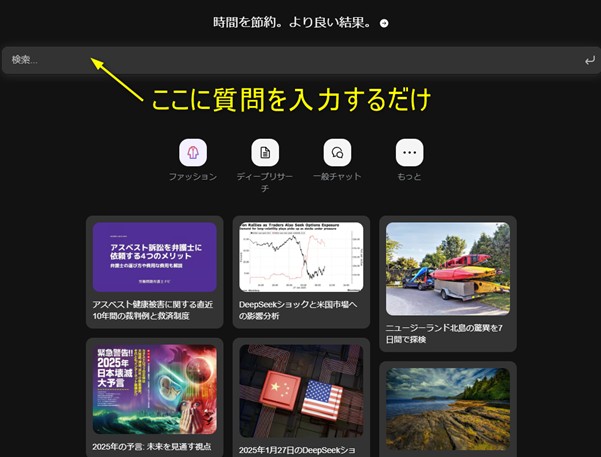Viewport: 601px width, 457px height.
Task: Open ディープリサーチ mode
Action: pos(265,153)
